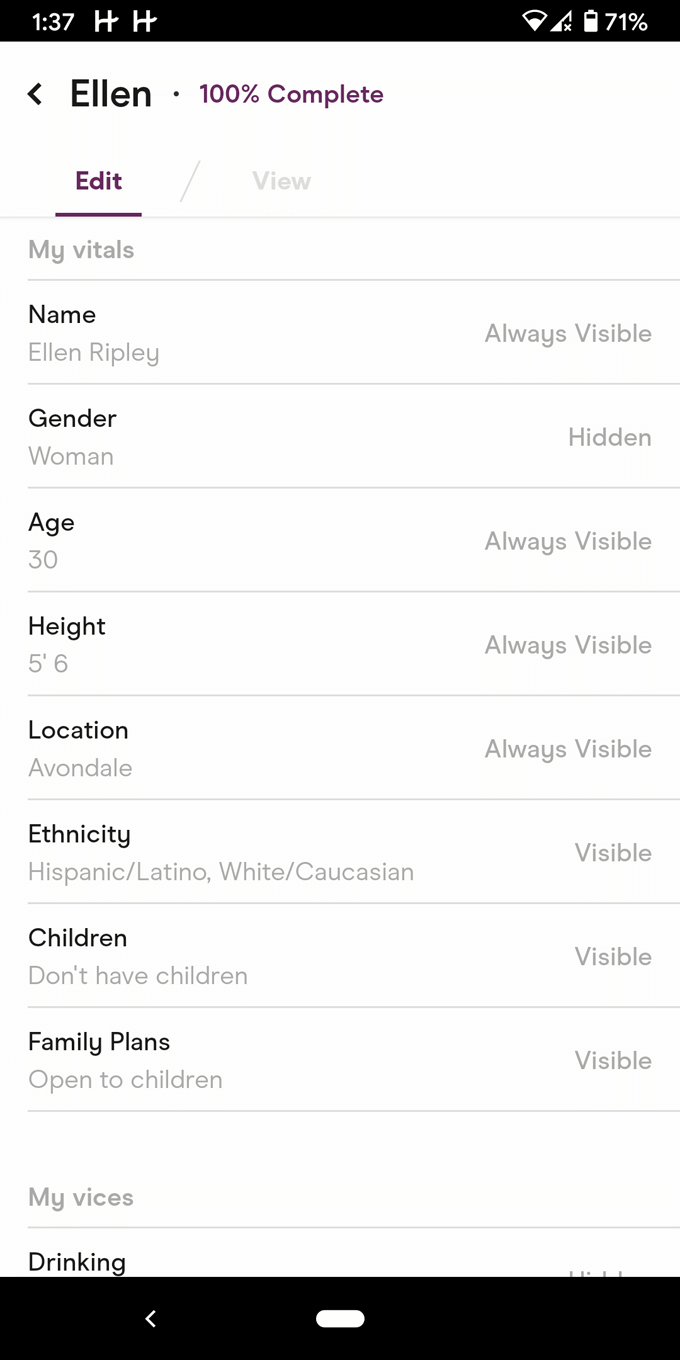Edit Family Plans preference

[x=340, y=1060]
